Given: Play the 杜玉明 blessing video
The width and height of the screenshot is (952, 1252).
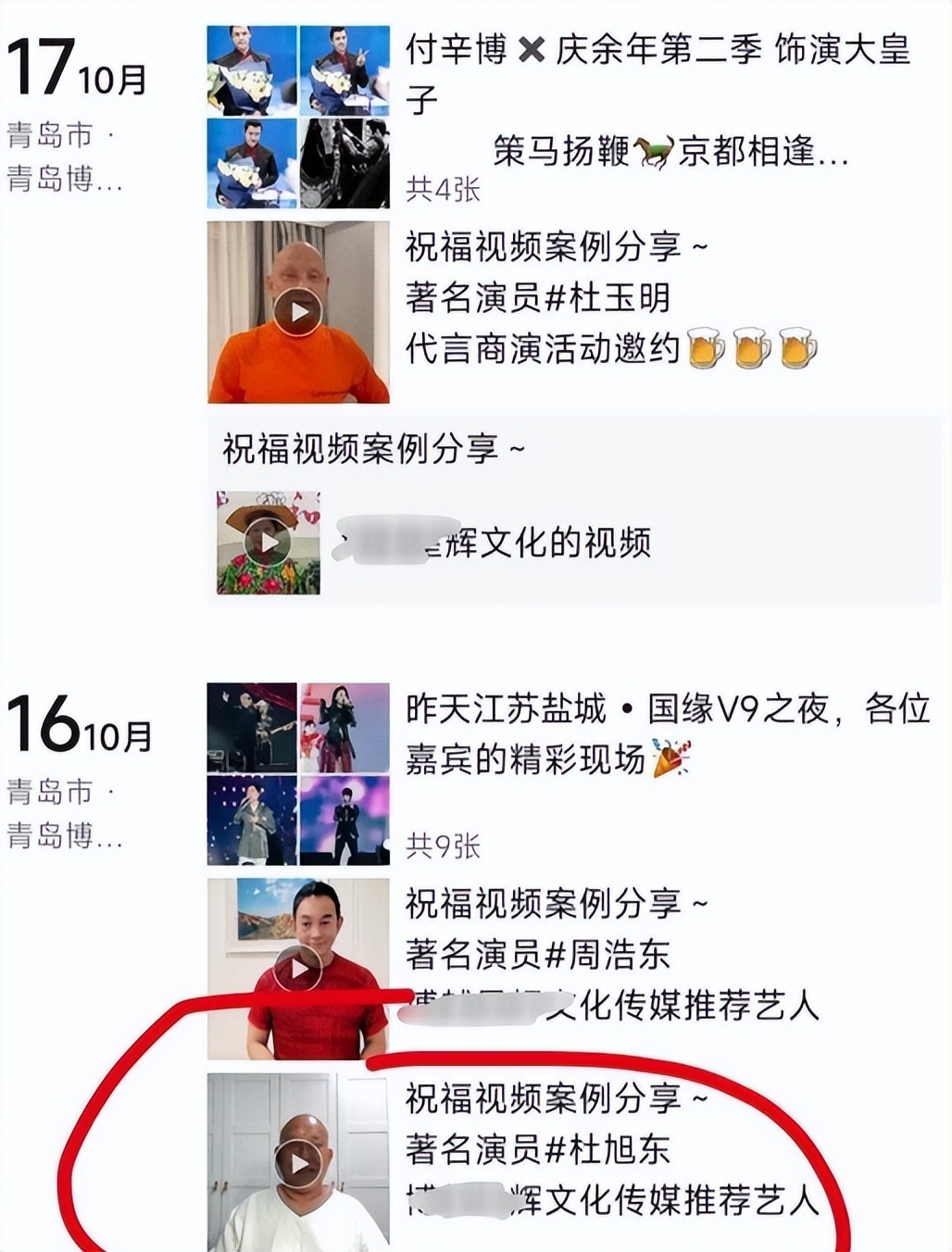Looking at the screenshot, I should point(298,312).
